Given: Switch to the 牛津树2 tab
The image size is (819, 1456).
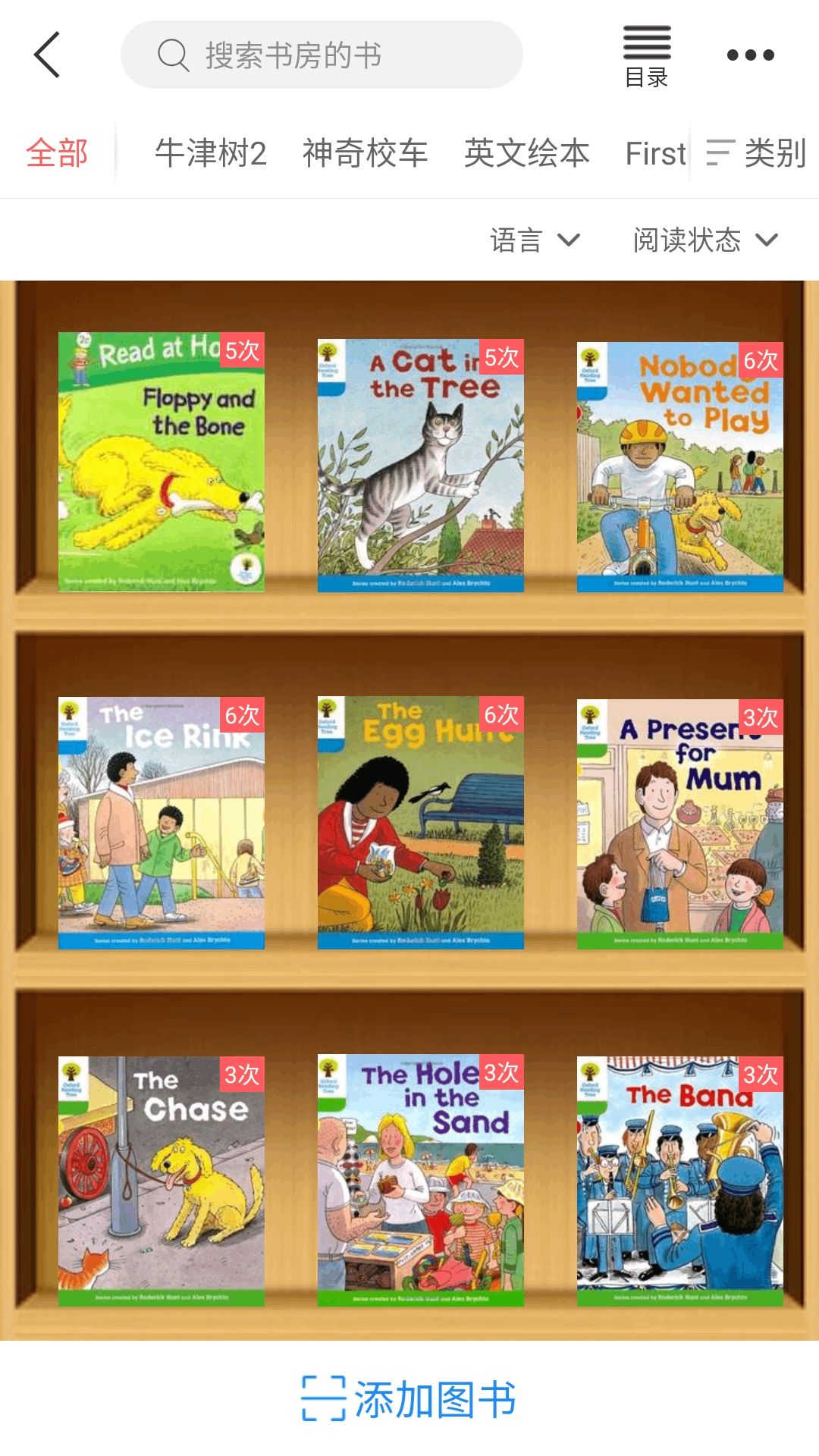Looking at the screenshot, I should pyautogui.click(x=211, y=153).
